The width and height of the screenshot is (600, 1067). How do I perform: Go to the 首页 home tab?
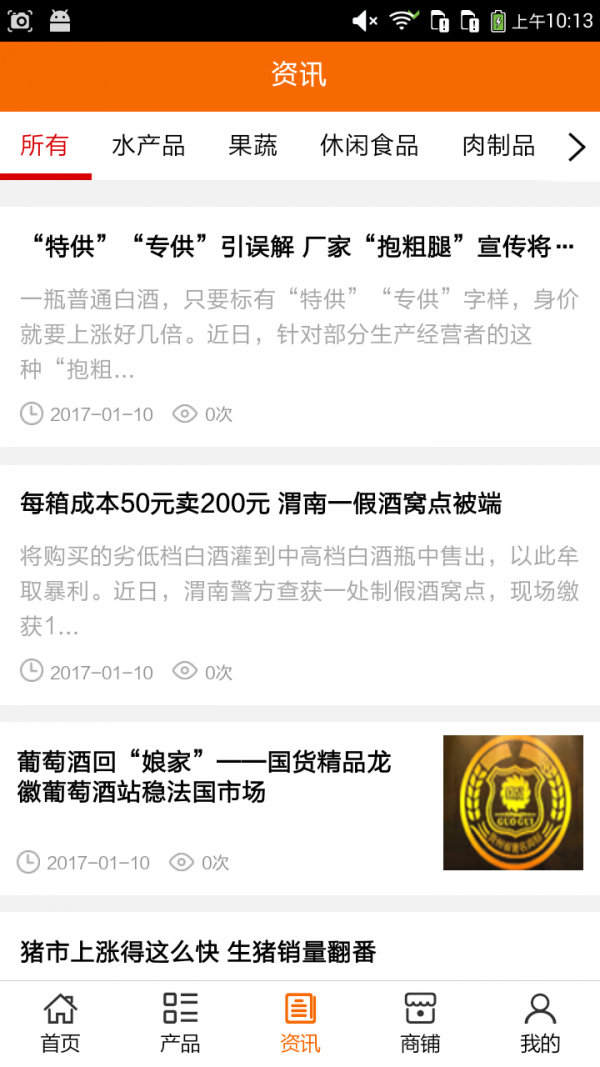60,1023
